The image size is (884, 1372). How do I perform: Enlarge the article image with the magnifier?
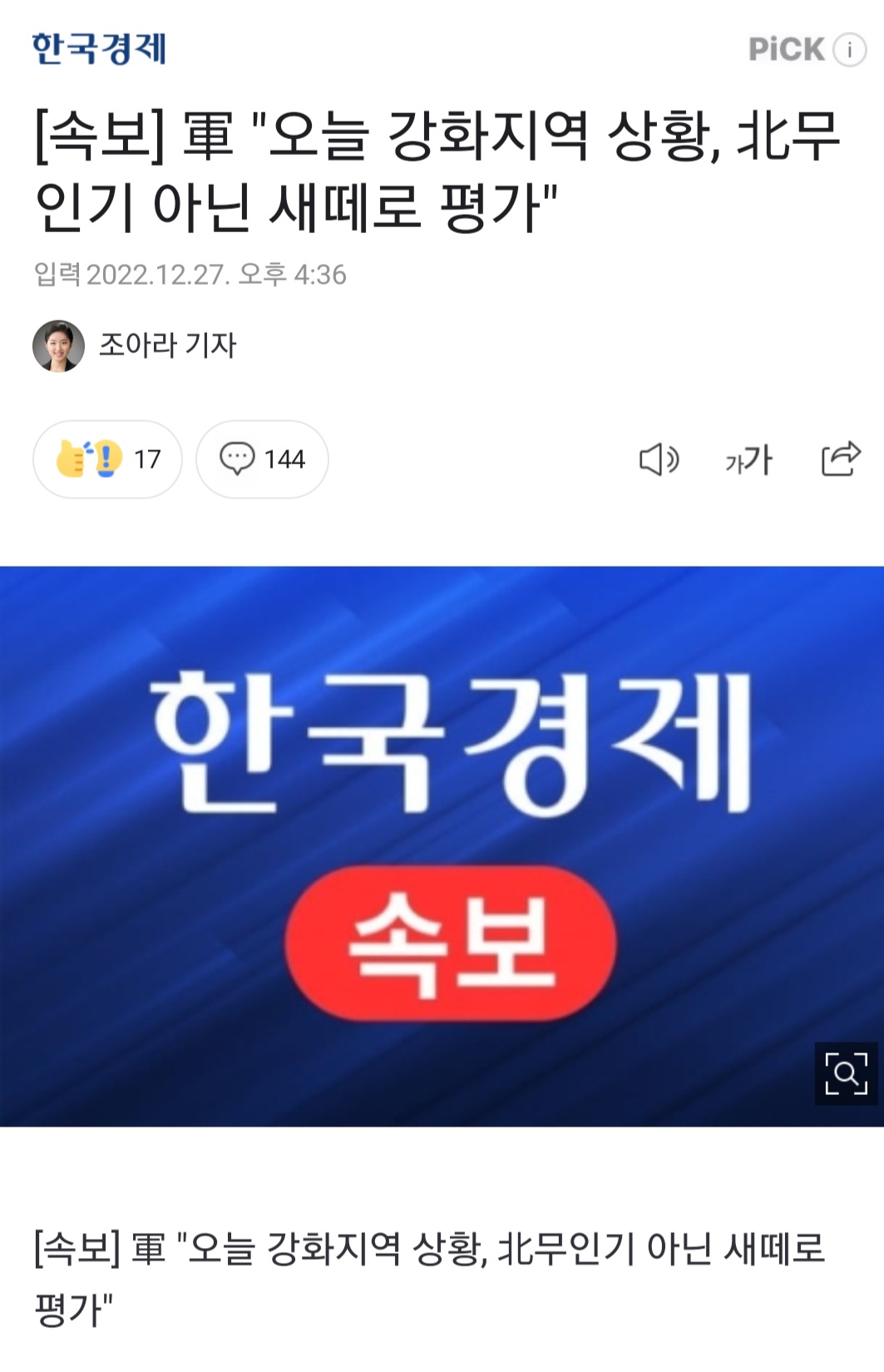coord(846,1073)
